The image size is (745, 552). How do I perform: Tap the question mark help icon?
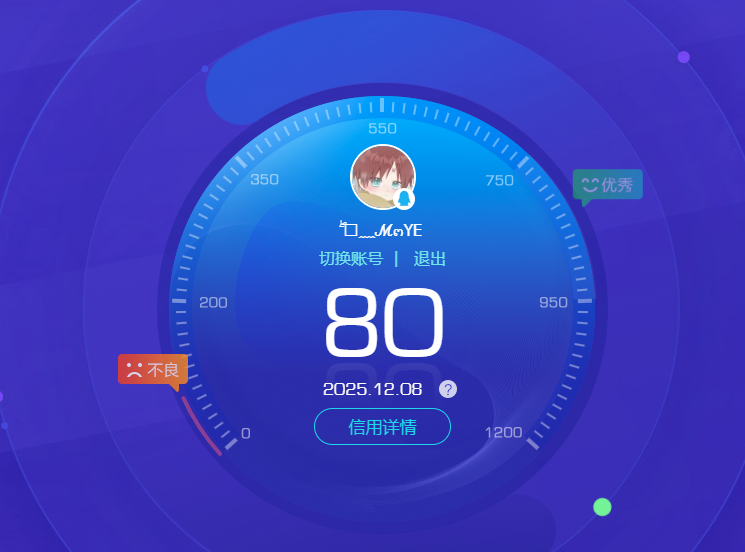(448, 389)
